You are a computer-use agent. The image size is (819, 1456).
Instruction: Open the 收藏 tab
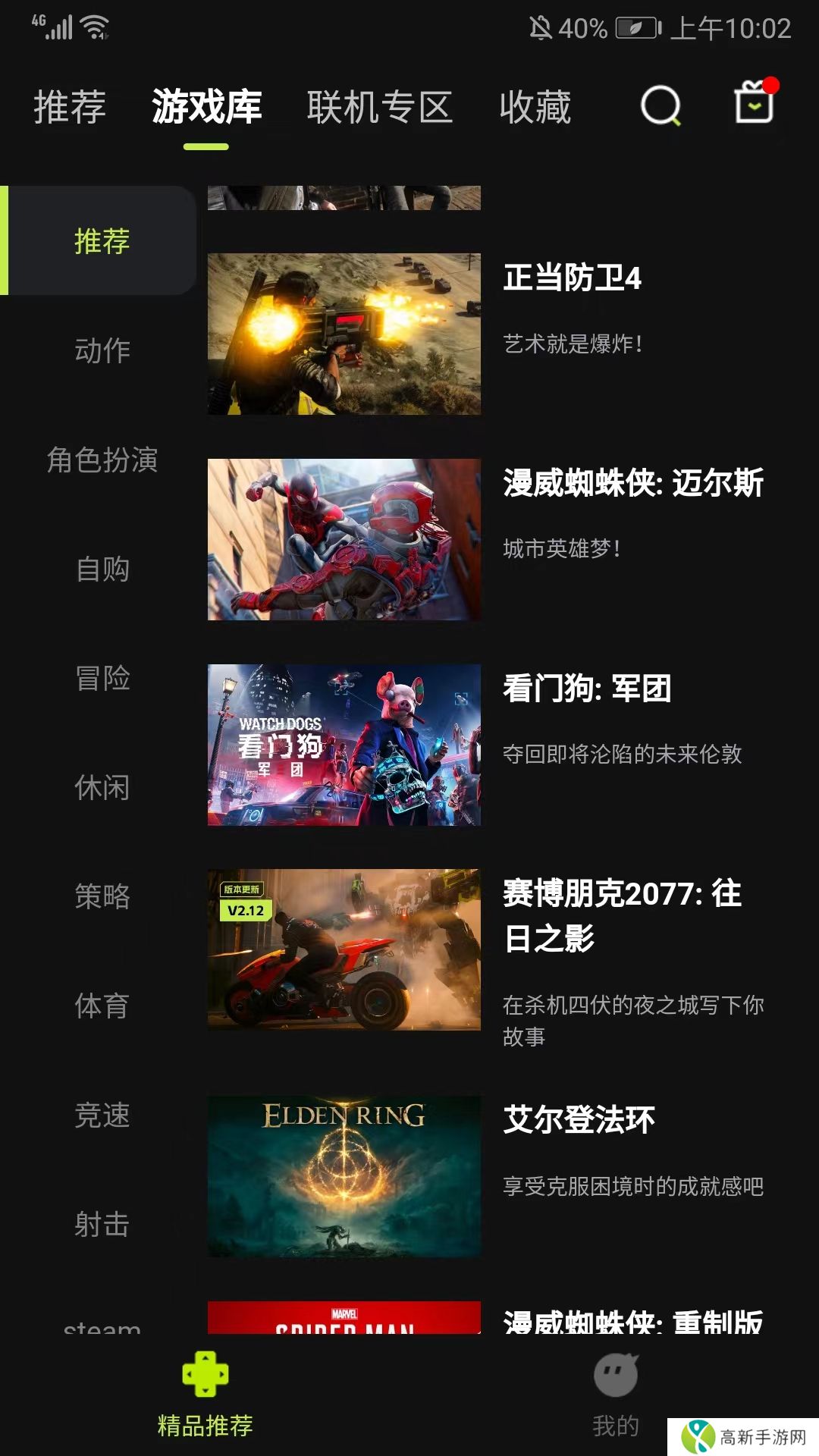pyautogui.click(x=535, y=106)
